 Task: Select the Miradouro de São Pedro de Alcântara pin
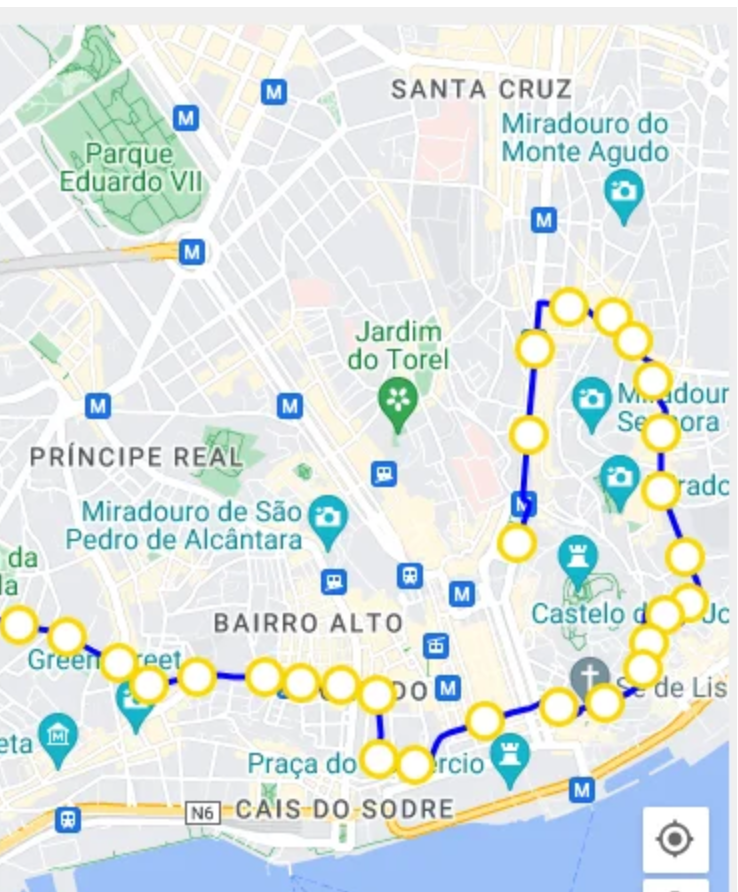tap(327, 519)
